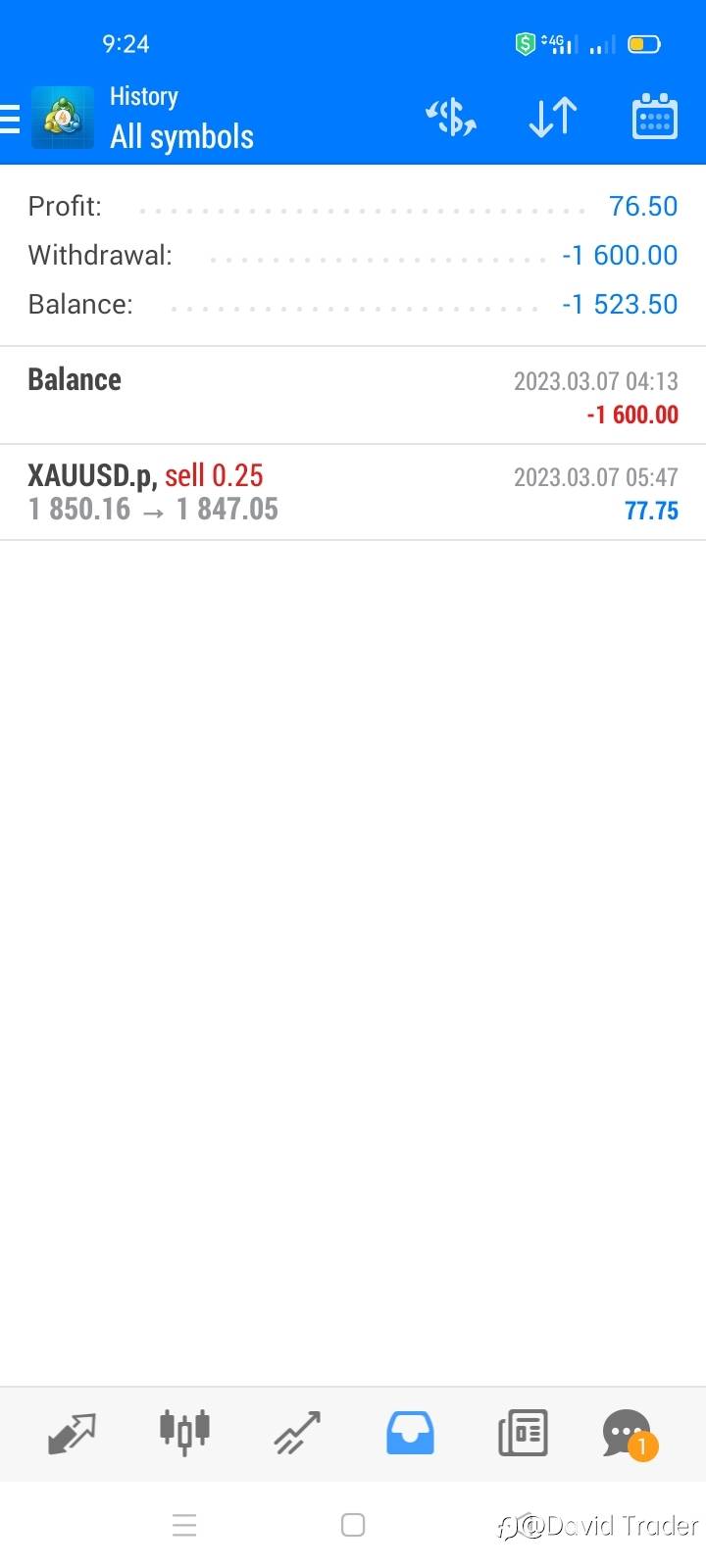Switch to the Trade tab
The width and height of the screenshot is (706, 1568).
click(297, 1434)
